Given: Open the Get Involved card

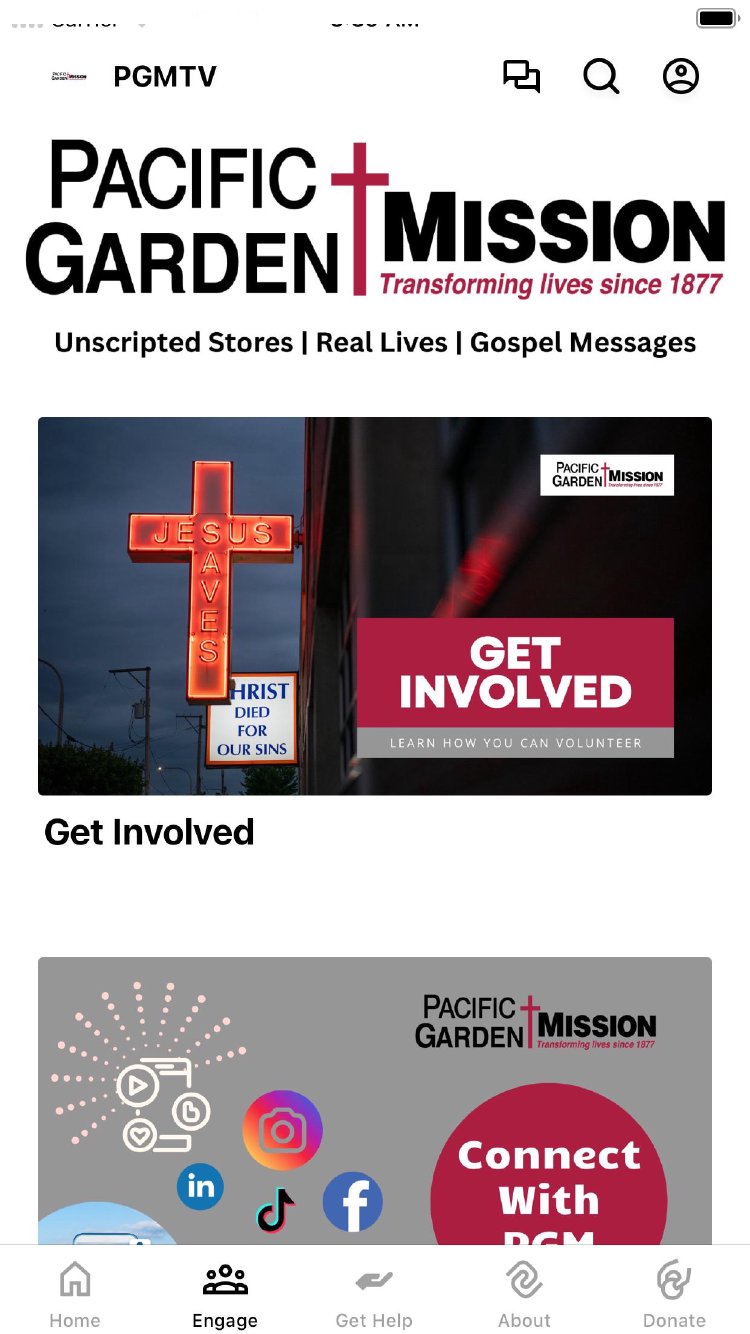Looking at the screenshot, I should 375,606.
